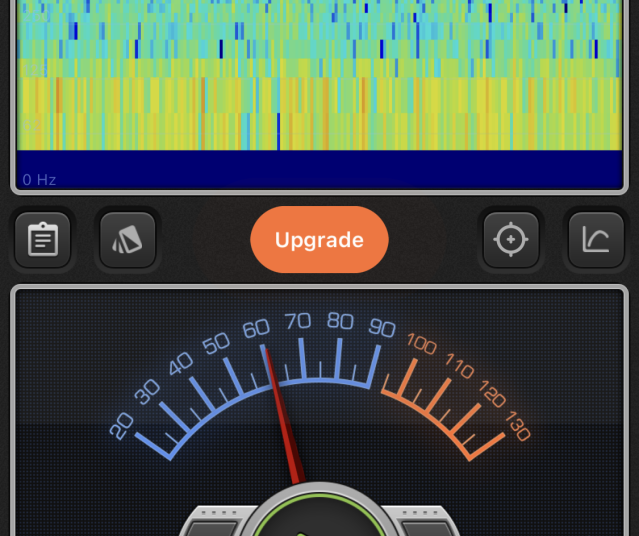Viewport: 639px width, 536px height.
Task: Tap the orange Upgrade button
Action: coord(319,240)
